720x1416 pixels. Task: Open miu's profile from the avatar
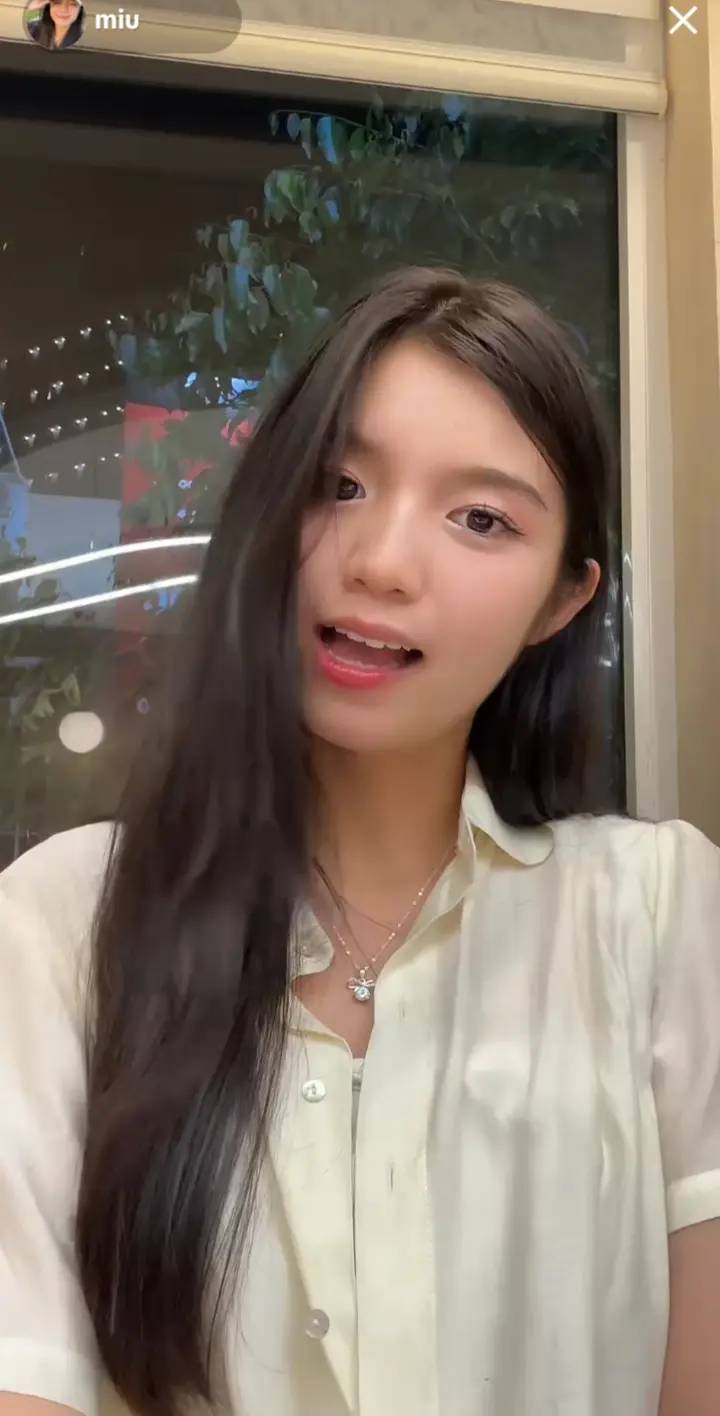tap(54, 22)
